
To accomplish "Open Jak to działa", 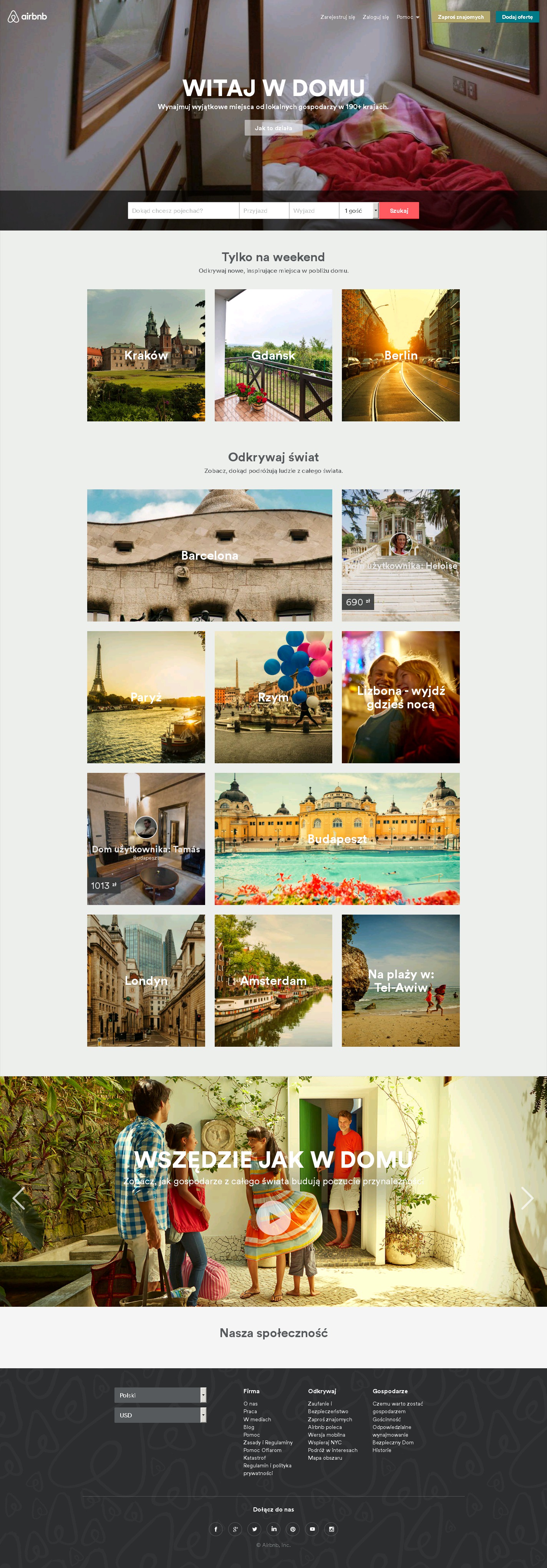I will tap(273, 128).
